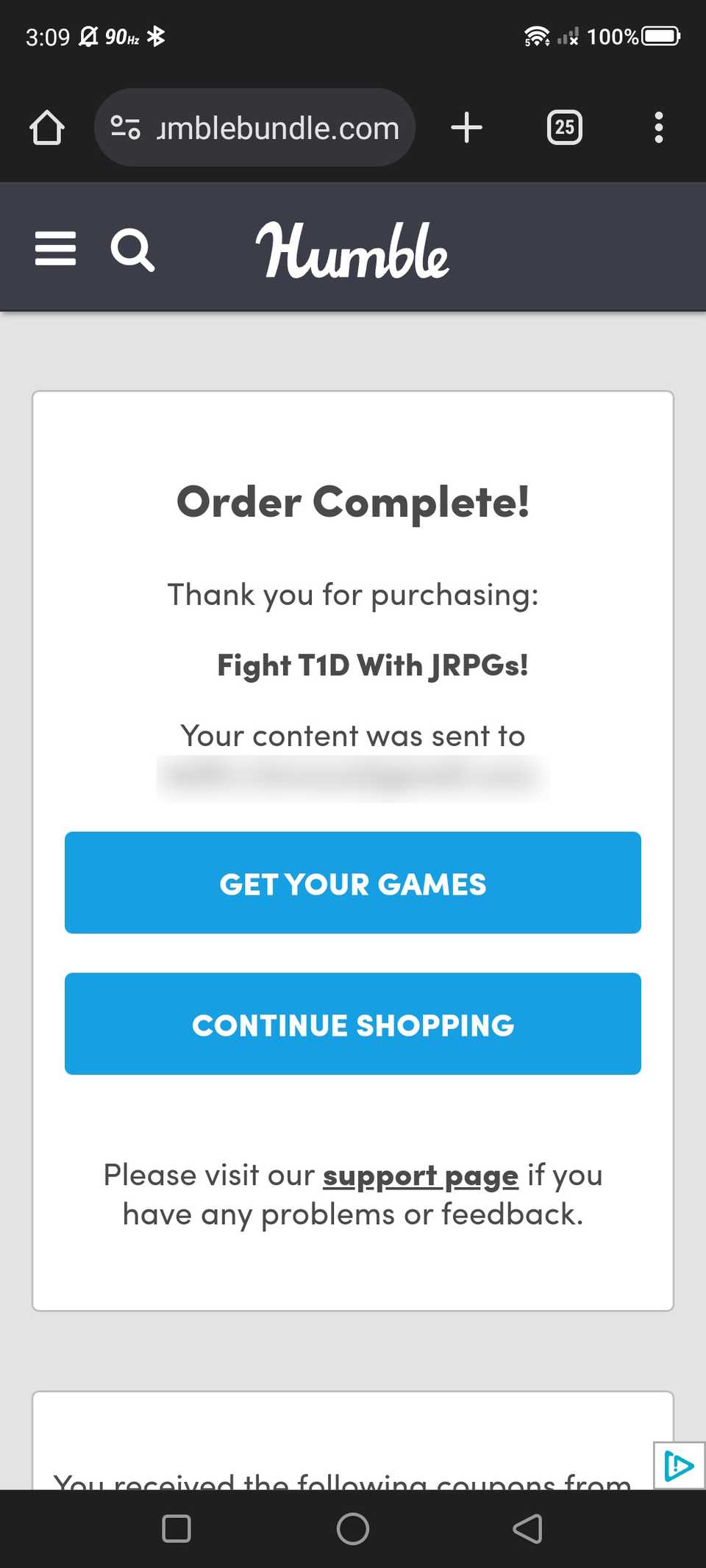Tap CONTINUE SHOPPING
The image size is (706, 1568).
[x=353, y=1024]
